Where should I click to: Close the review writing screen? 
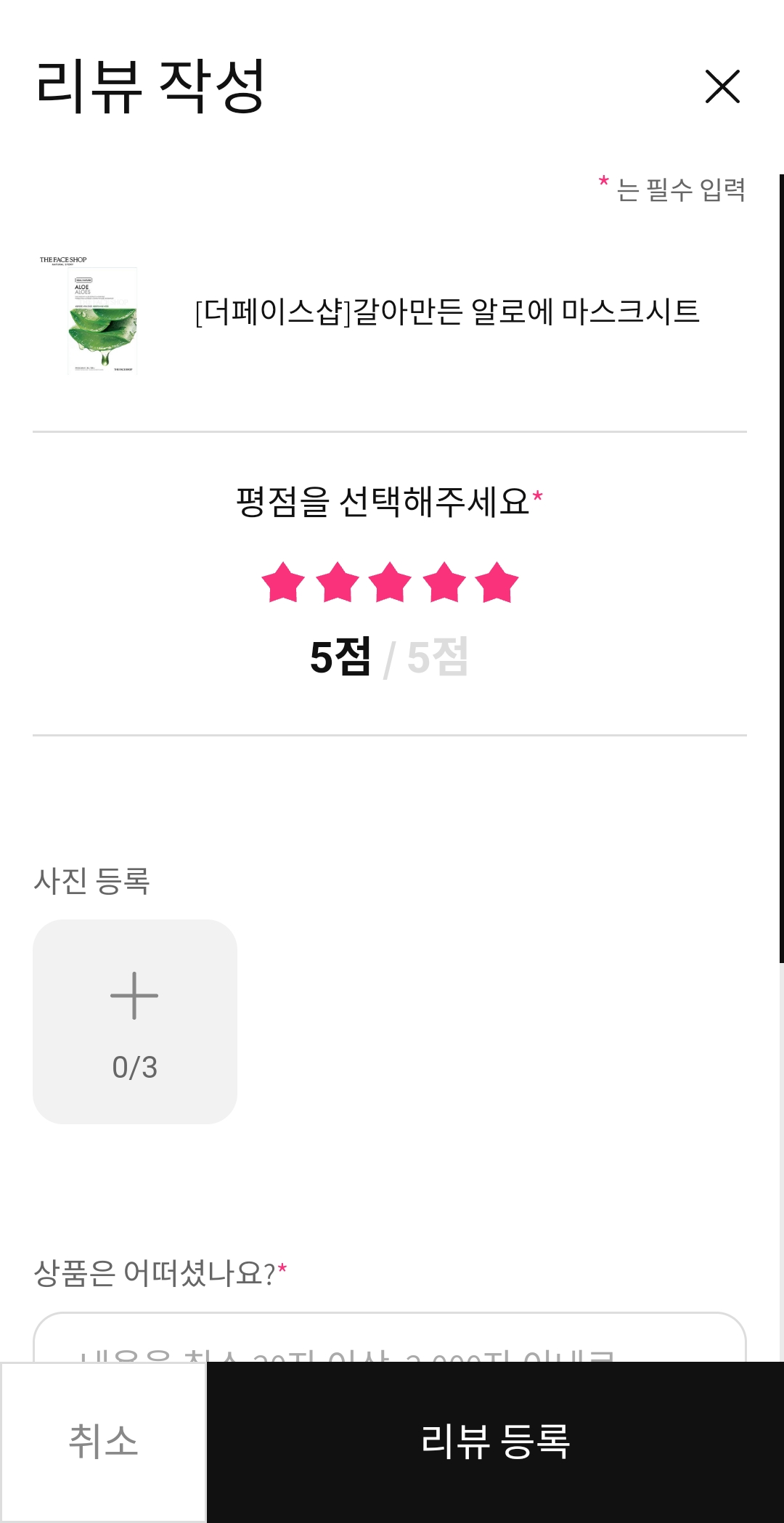722,87
